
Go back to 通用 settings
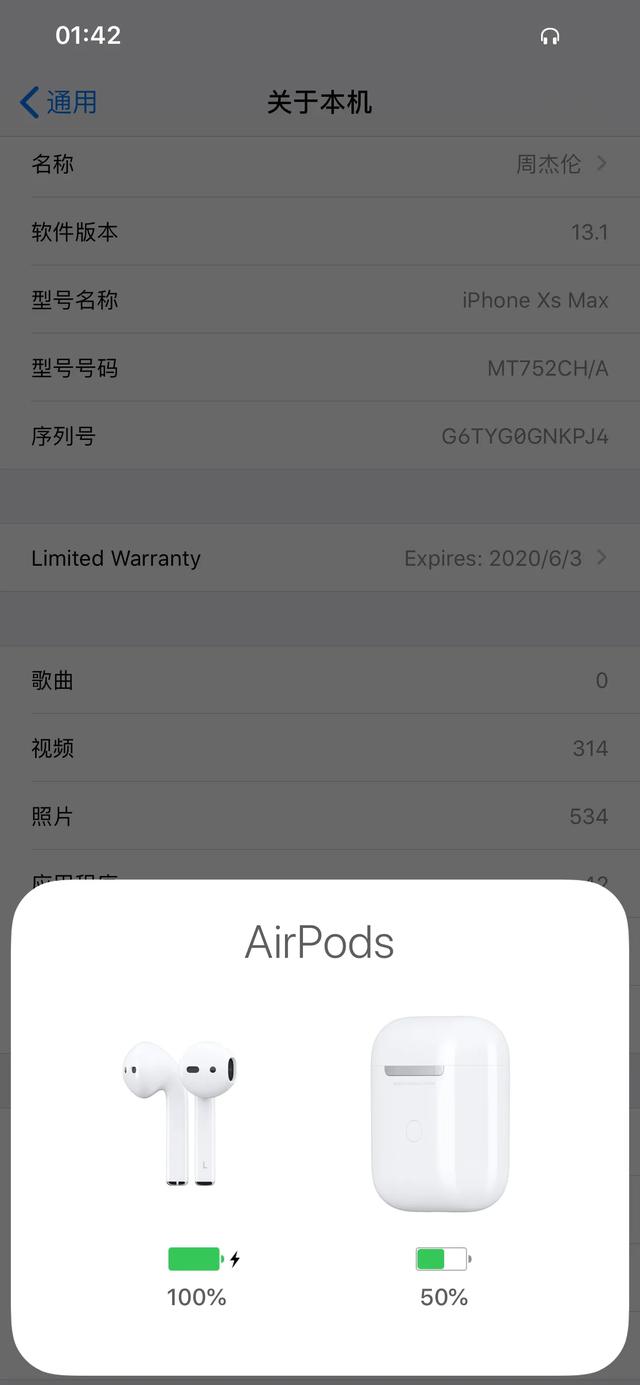(59, 102)
